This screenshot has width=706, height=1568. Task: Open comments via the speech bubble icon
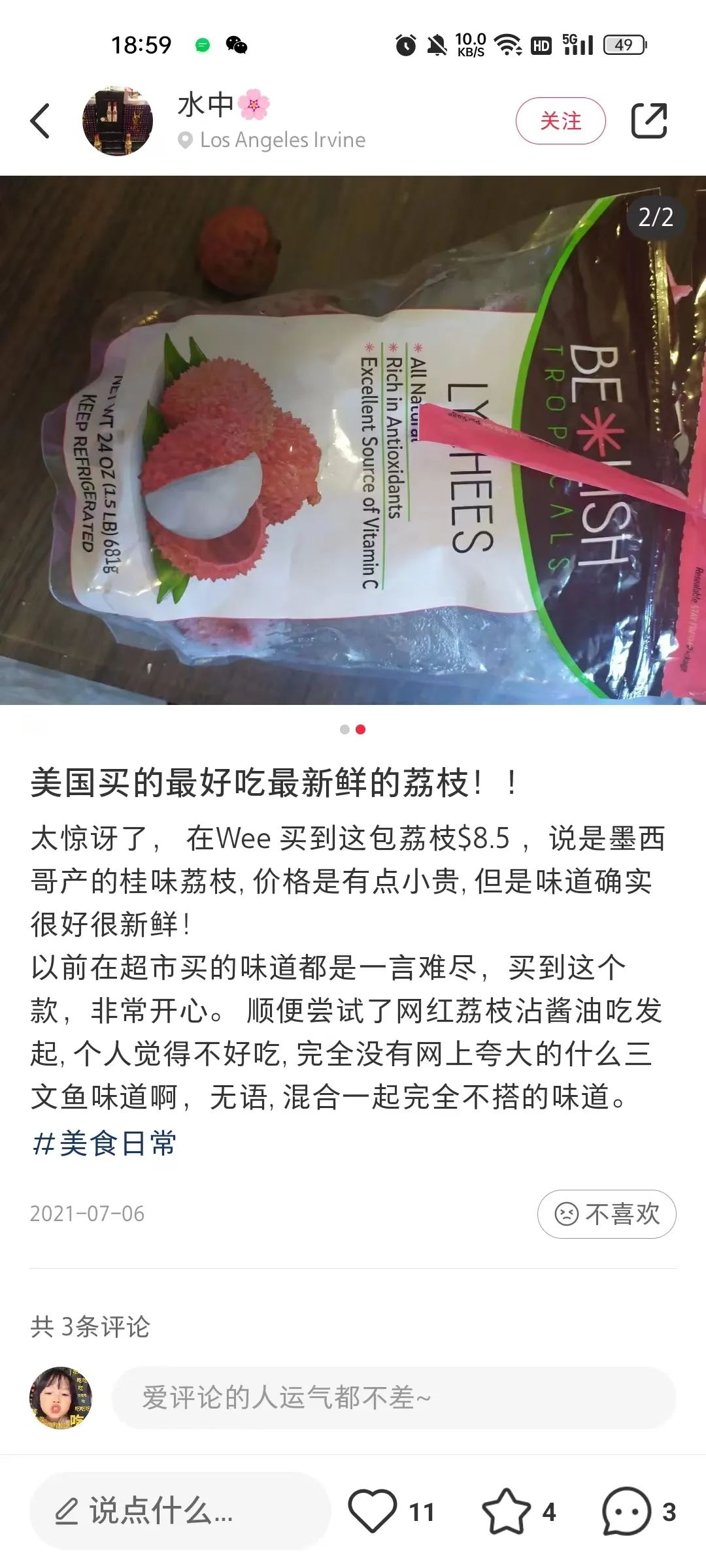coord(627,1511)
